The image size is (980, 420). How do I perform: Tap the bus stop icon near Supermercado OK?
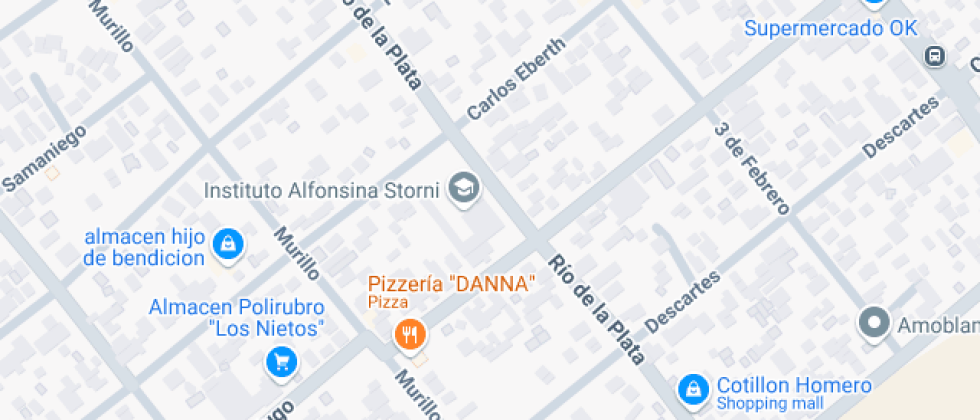coord(935,56)
